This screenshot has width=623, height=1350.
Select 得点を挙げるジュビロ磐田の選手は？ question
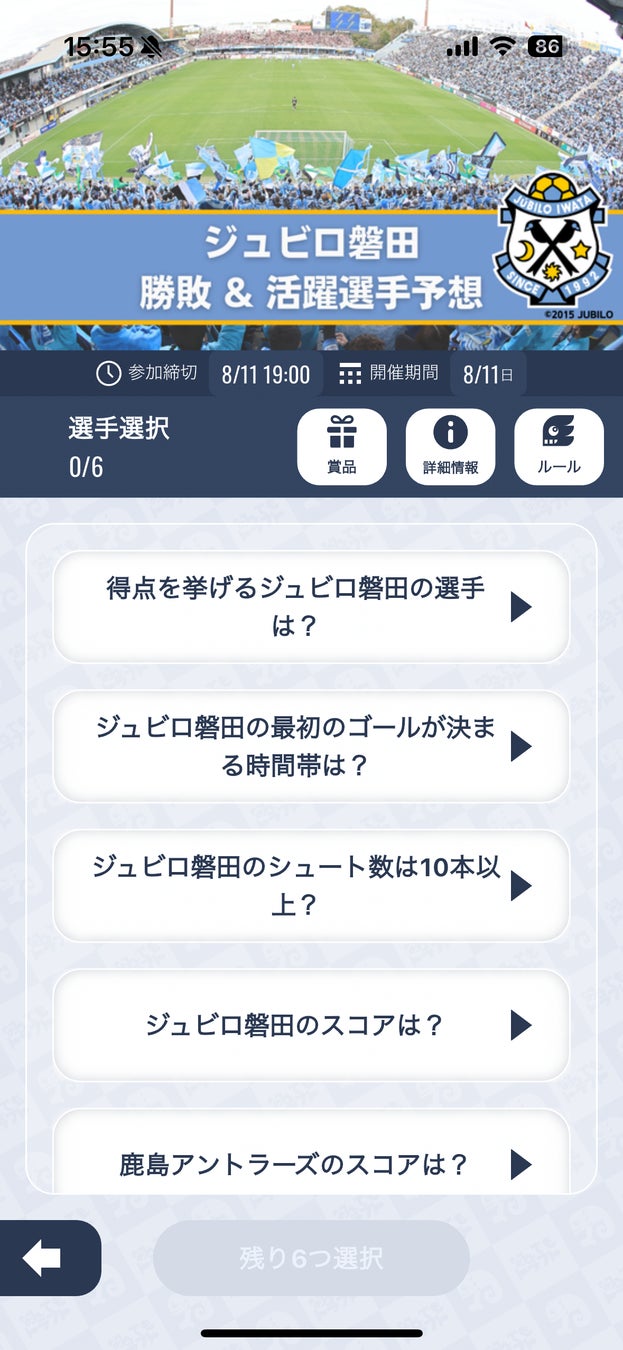pos(311,607)
